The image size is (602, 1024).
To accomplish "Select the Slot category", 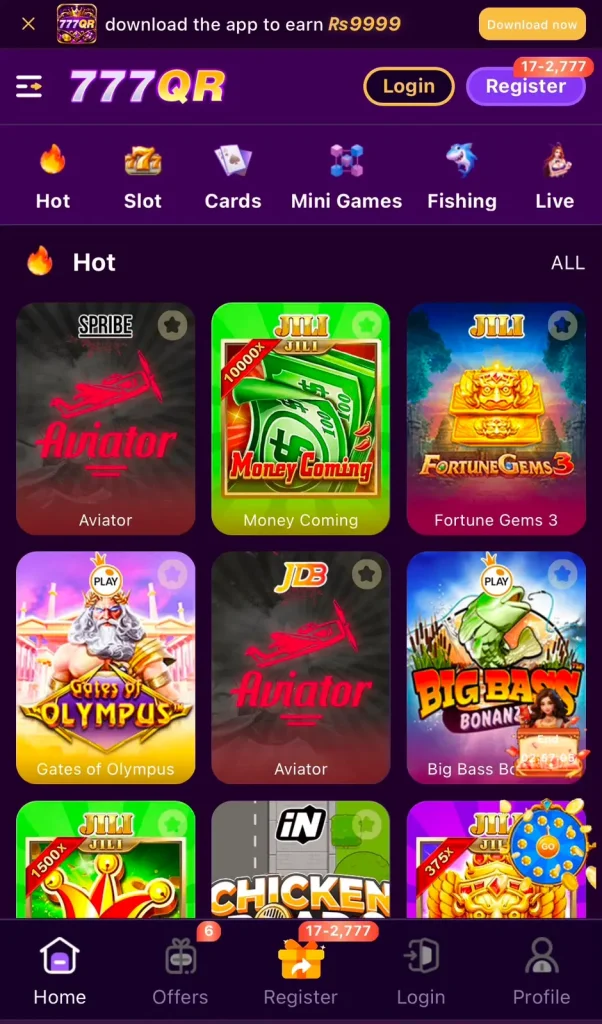I will pos(142,177).
